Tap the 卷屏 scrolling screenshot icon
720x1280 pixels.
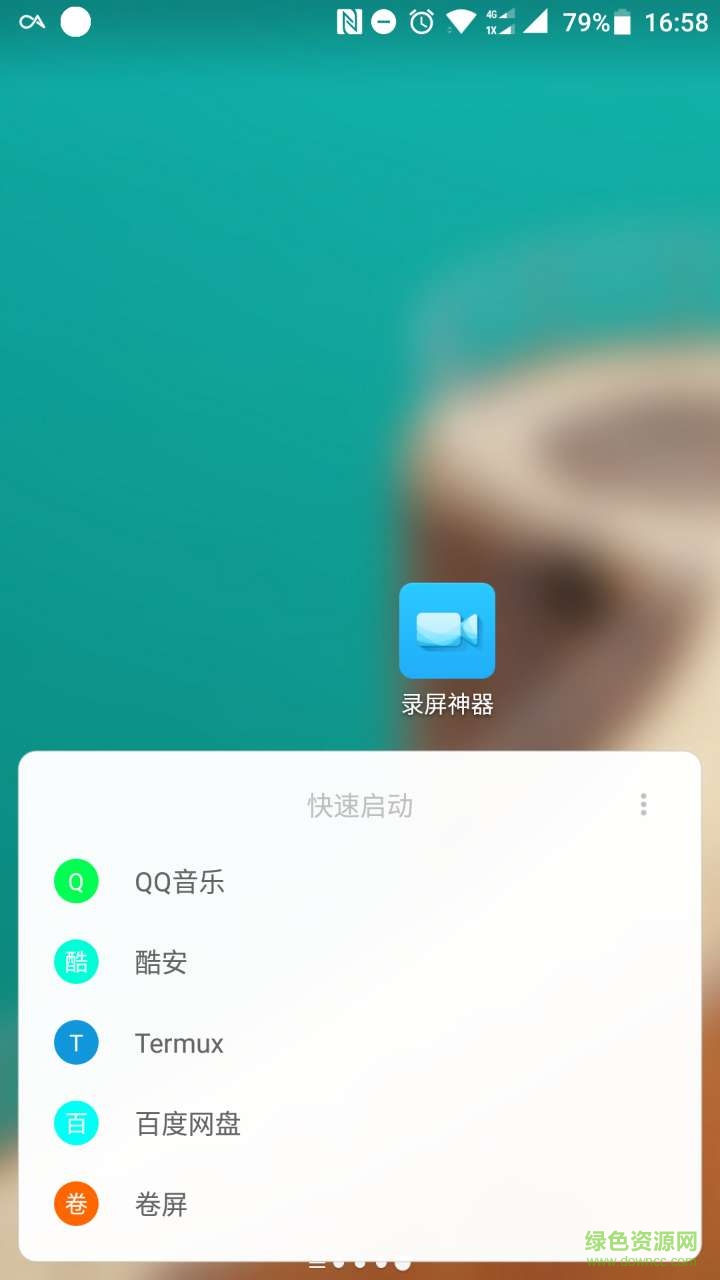75,1204
